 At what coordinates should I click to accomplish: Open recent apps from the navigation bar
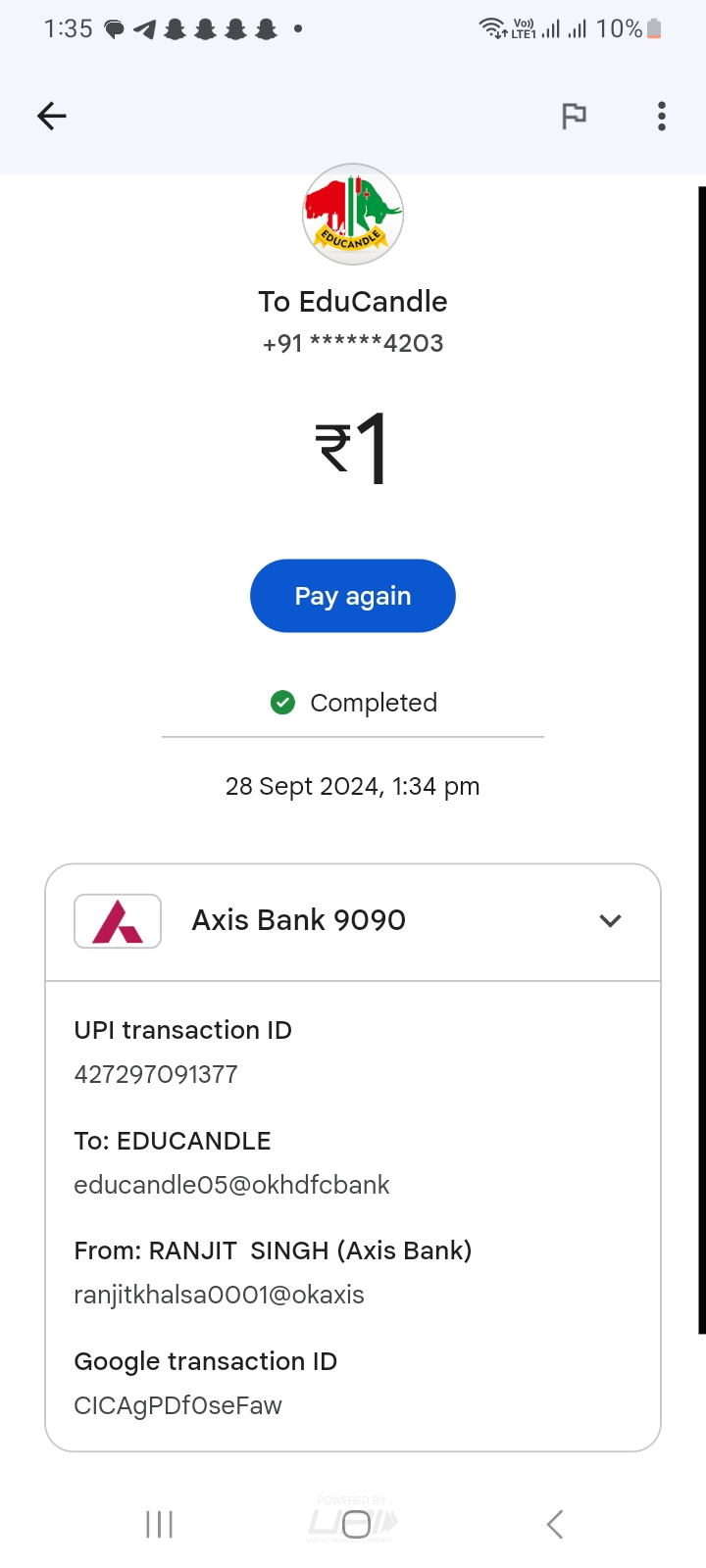[x=159, y=1524]
